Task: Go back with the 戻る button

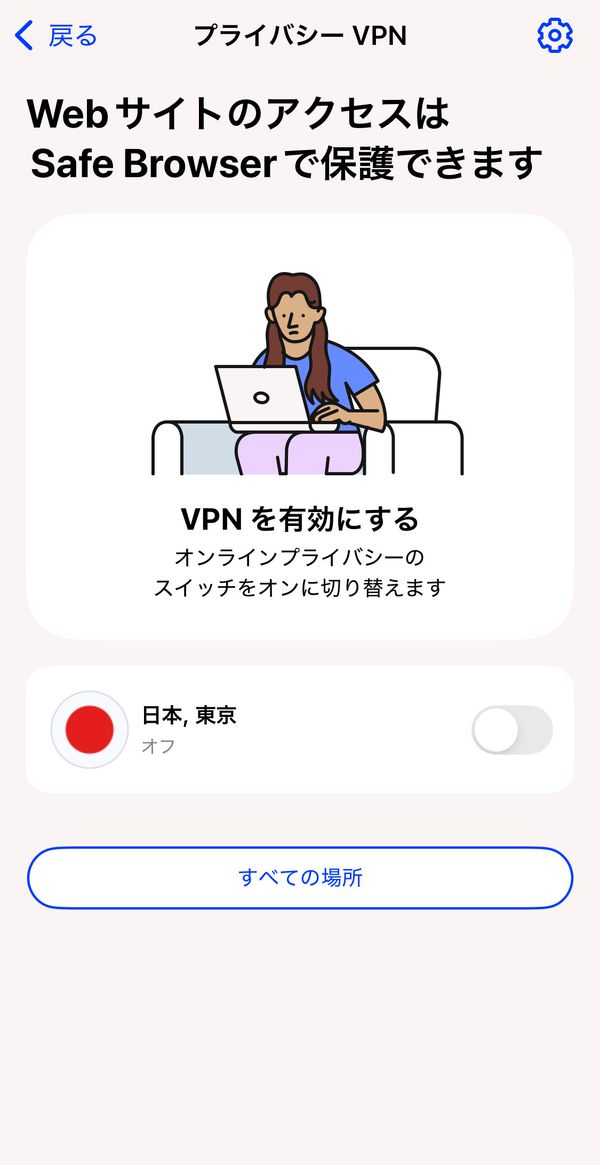Action: click(x=56, y=35)
